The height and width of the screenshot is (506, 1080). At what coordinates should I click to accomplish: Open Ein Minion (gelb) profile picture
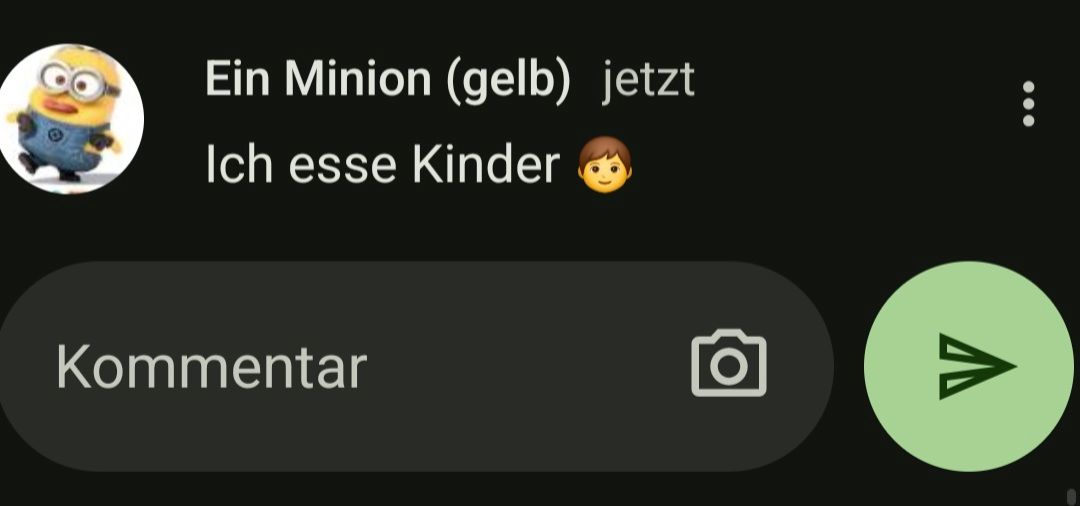70,118
